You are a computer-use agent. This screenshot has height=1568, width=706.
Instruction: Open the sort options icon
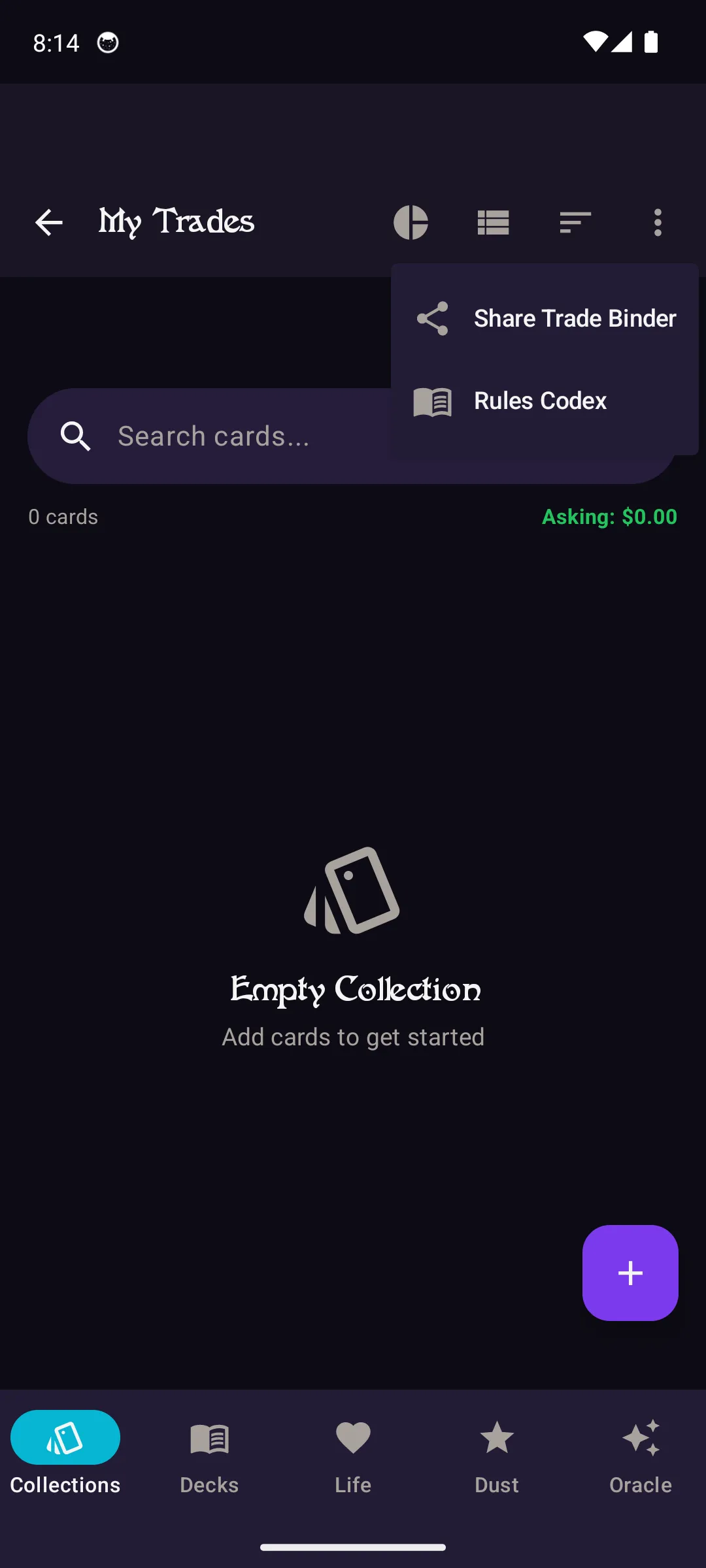575,223
